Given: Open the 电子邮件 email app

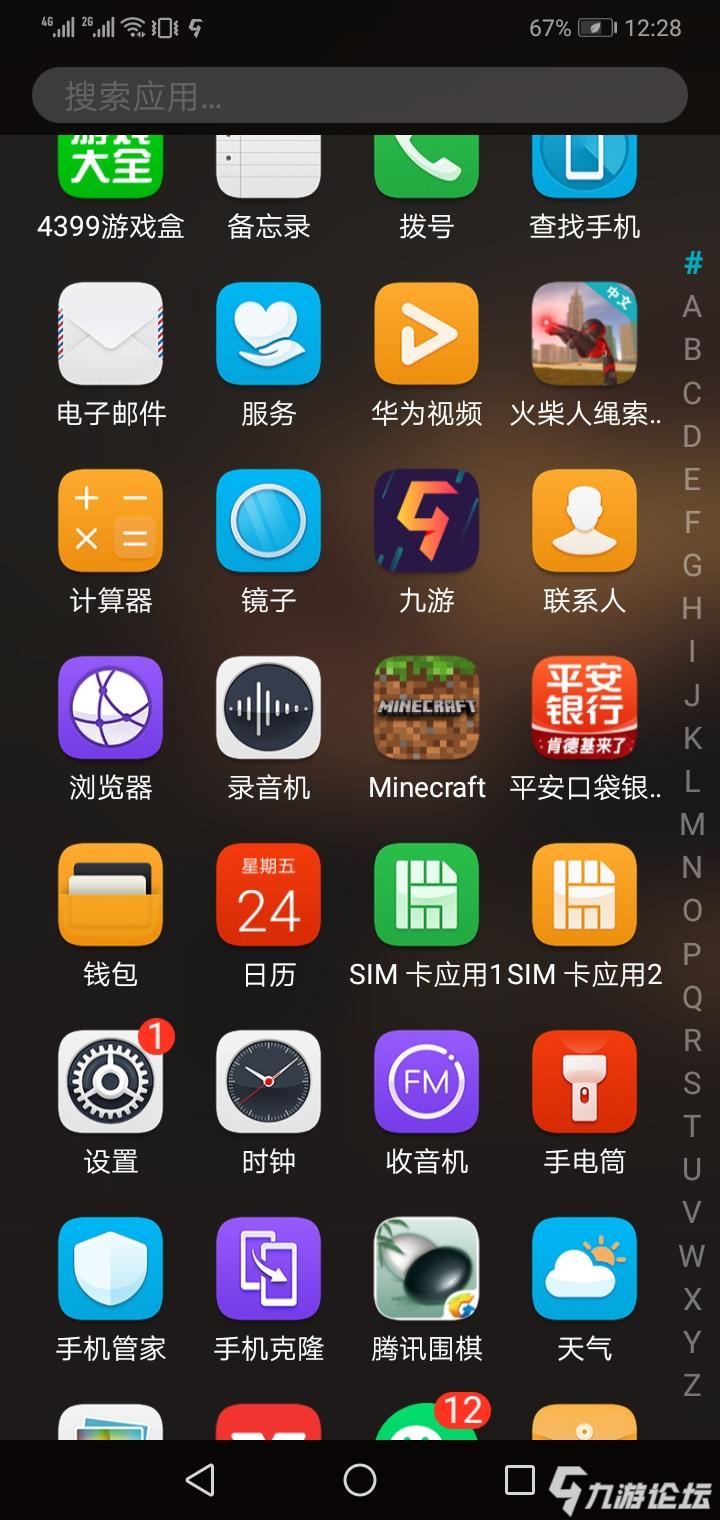Looking at the screenshot, I should [x=110, y=335].
